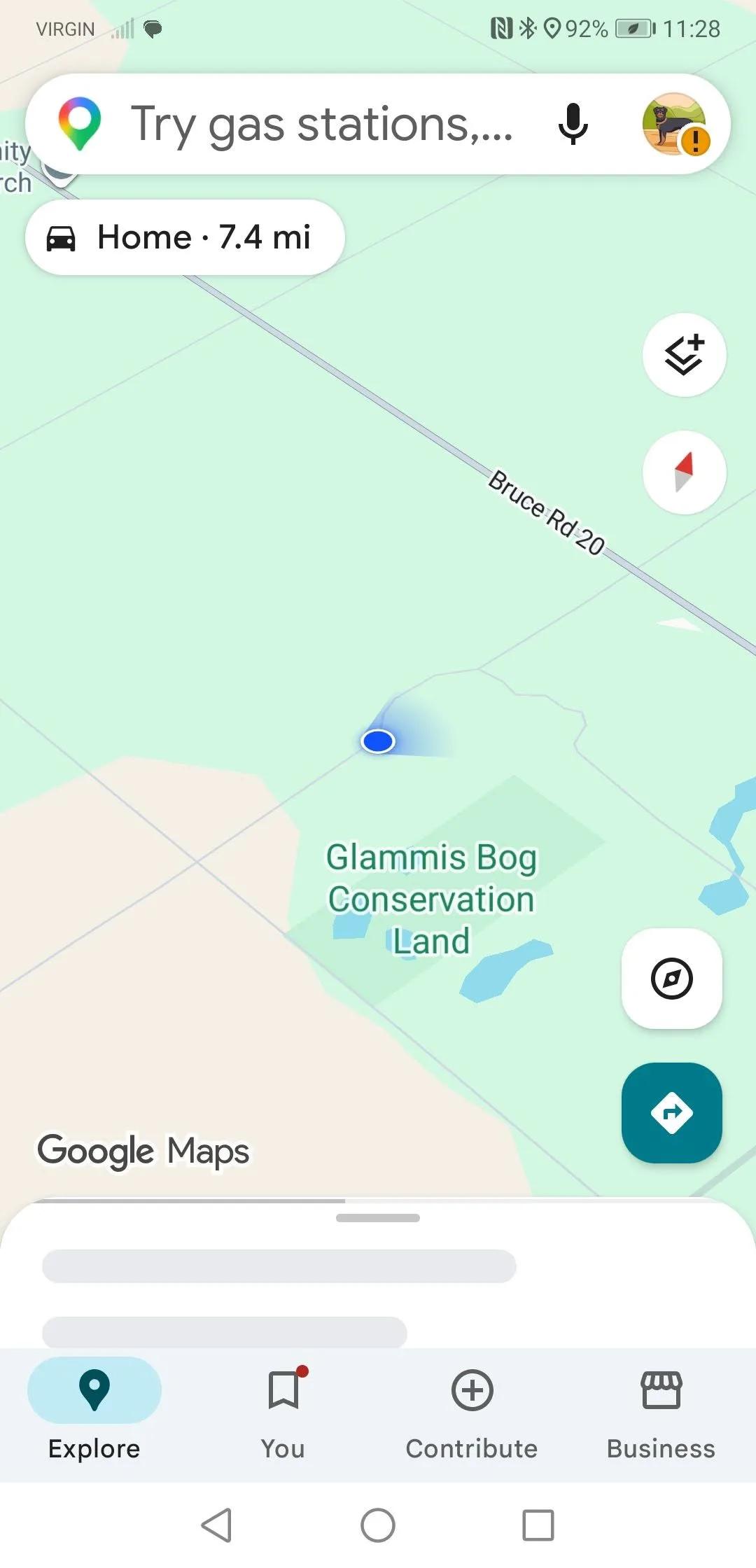This screenshot has width=756, height=1568.
Task: Open the map layers button
Action: pyautogui.click(x=684, y=355)
